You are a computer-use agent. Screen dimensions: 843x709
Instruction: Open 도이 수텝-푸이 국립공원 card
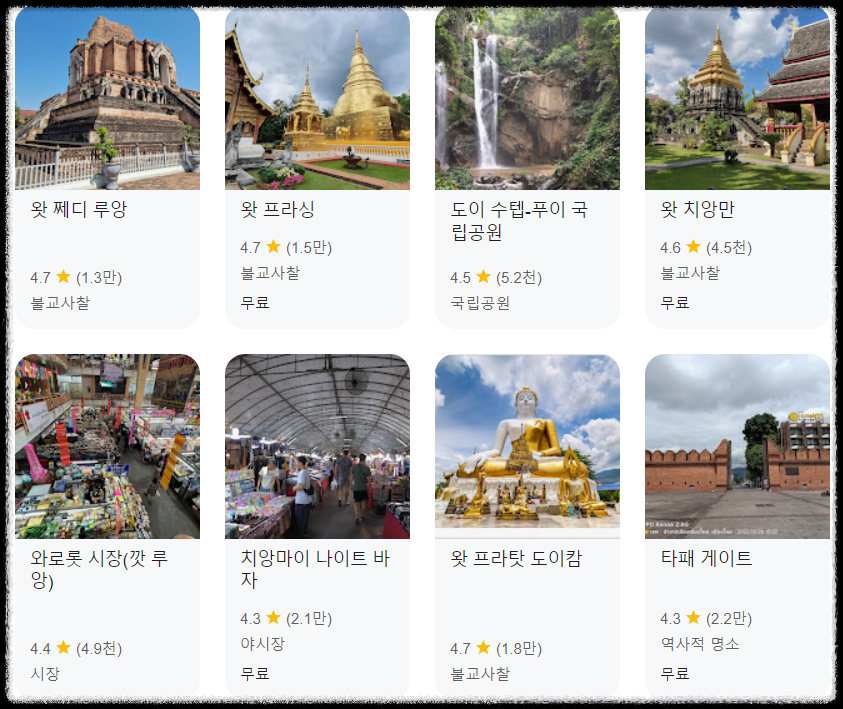(x=527, y=167)
